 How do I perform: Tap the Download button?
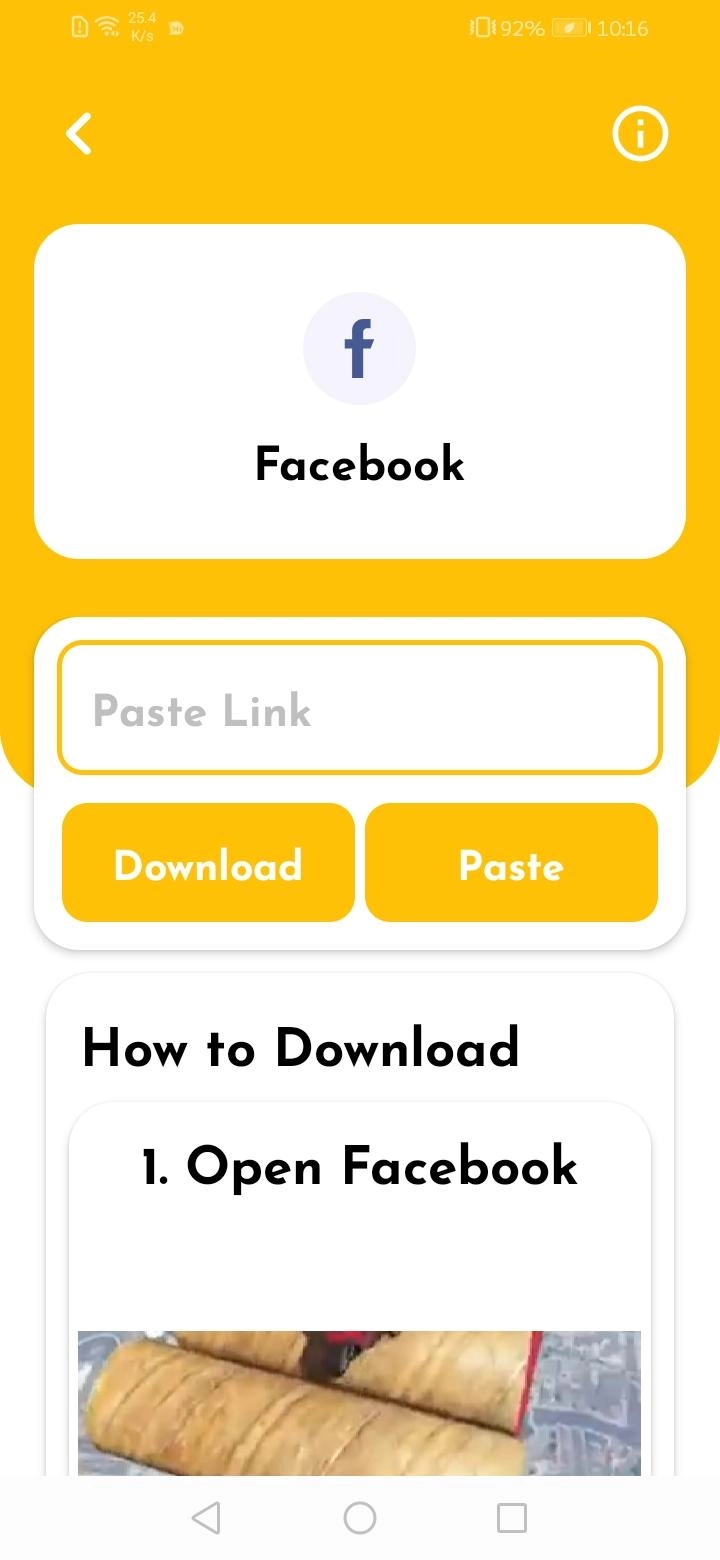(208, 863)
